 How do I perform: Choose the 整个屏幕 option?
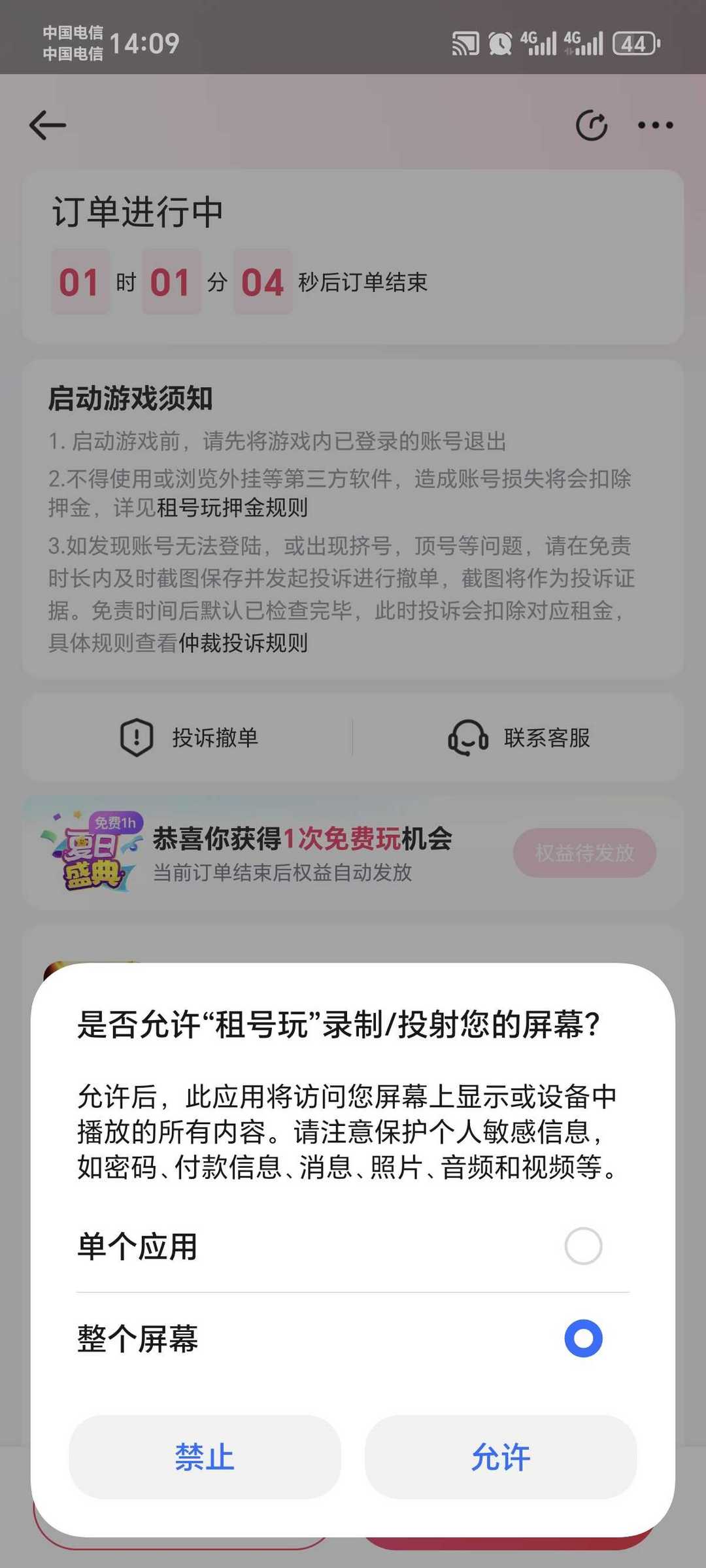click(582, 1338)
